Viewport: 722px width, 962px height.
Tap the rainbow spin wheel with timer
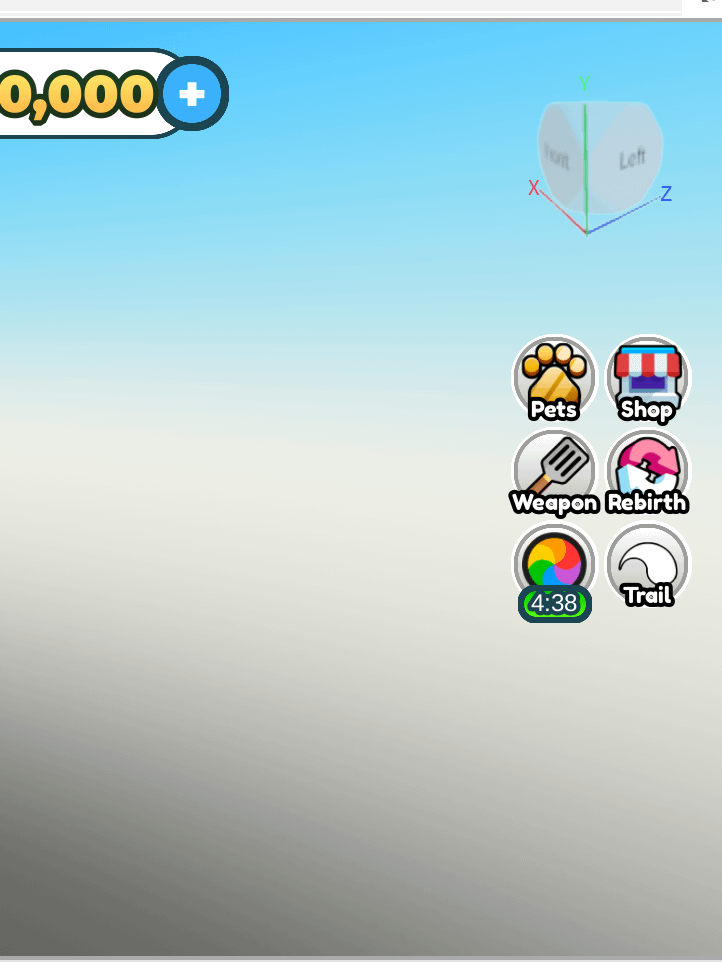coord(554,568)
